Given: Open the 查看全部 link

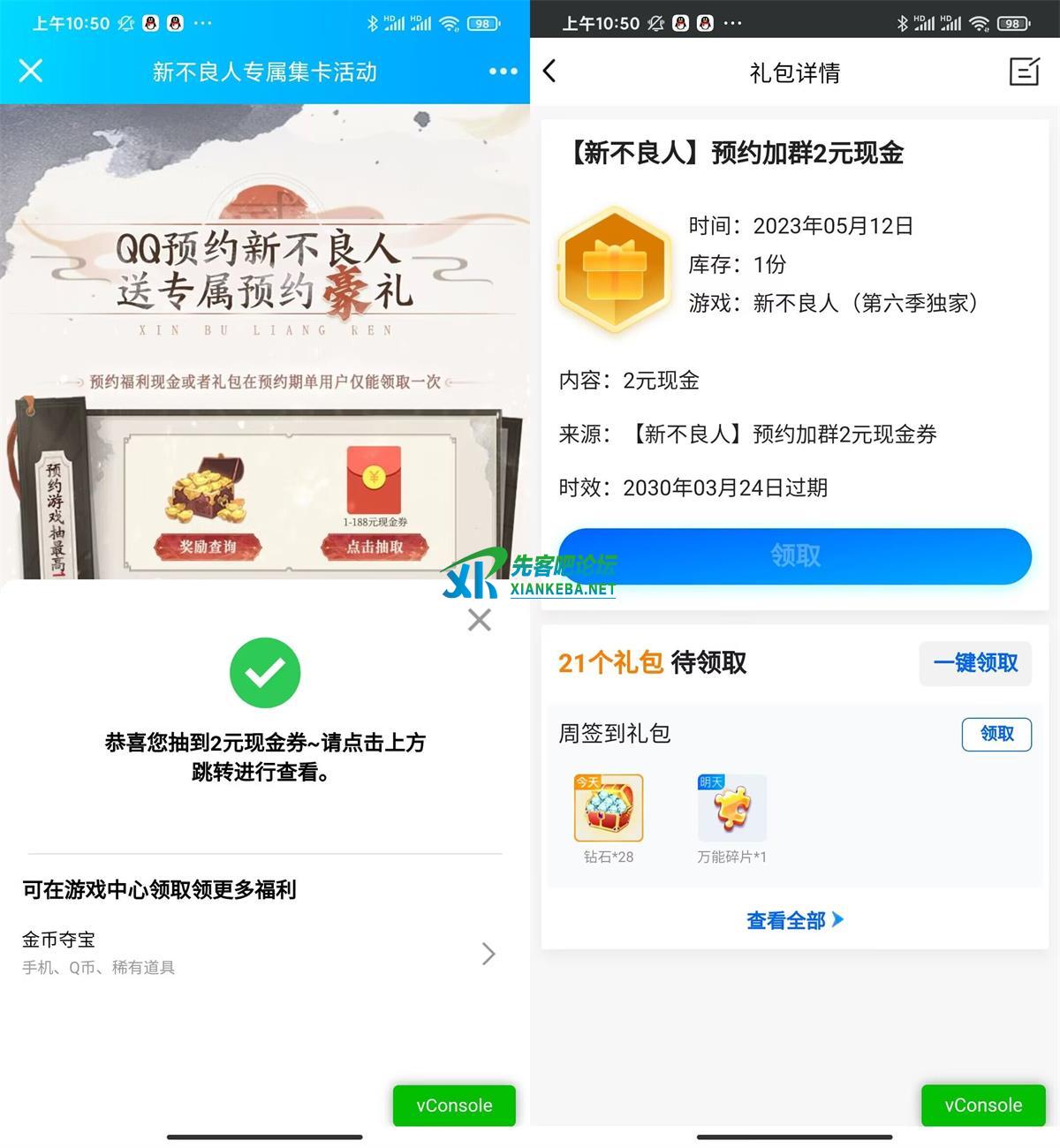Looking at the screenshot, I should tap(794, 920).
